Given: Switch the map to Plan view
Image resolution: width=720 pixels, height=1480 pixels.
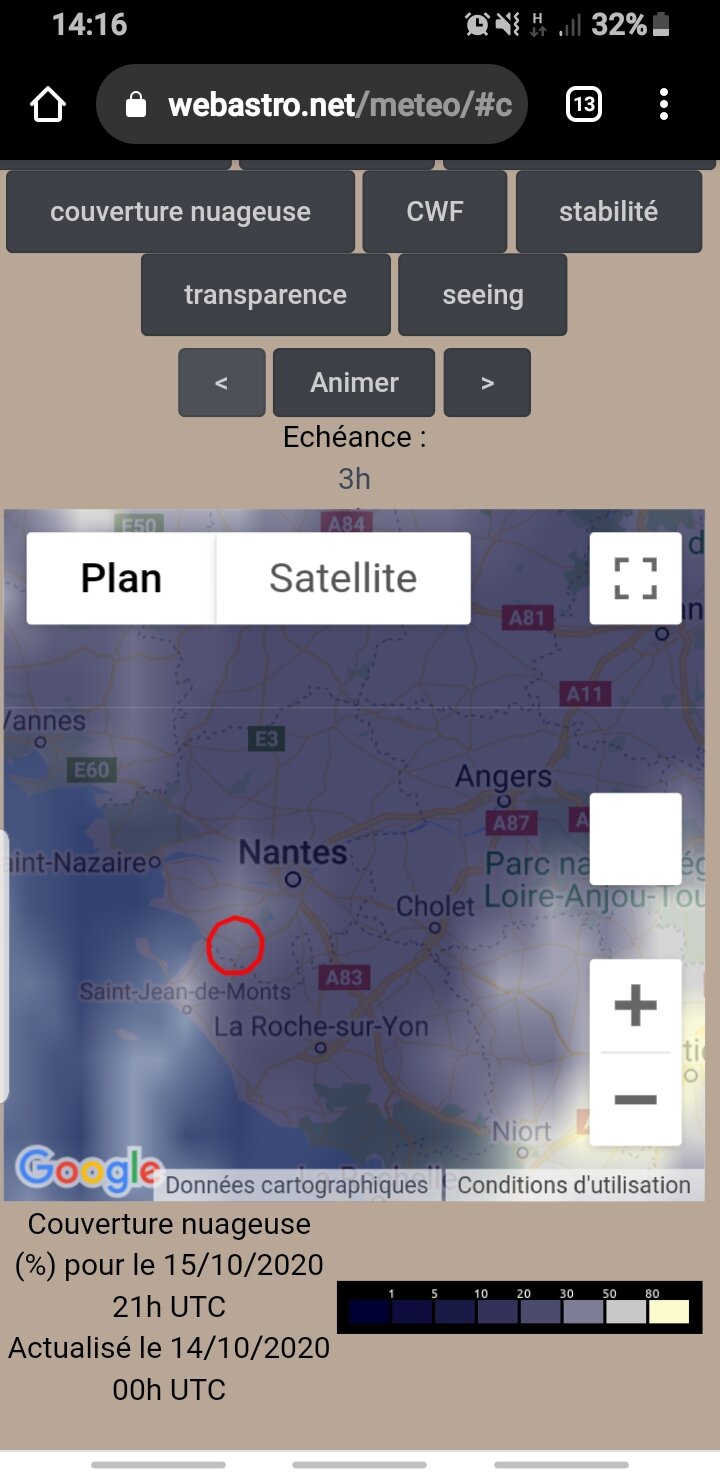Looking at the screenshot, I should pos(121,578).
